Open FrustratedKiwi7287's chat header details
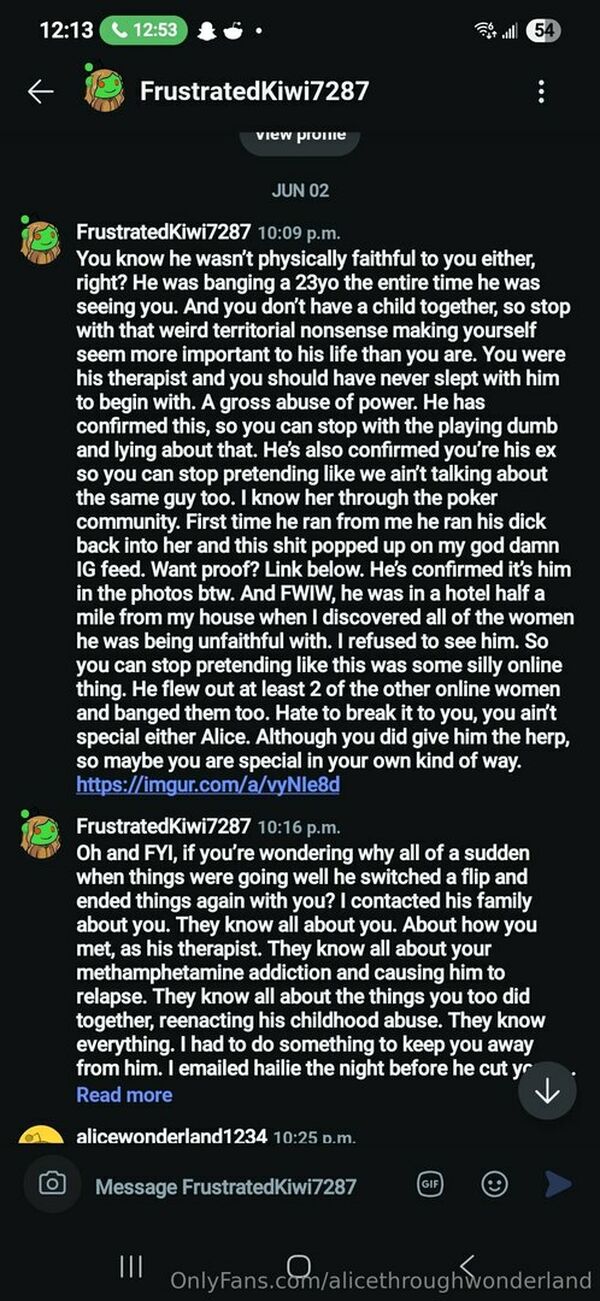Viewport: 600px width, 1301px height. (x=254, y=92)
